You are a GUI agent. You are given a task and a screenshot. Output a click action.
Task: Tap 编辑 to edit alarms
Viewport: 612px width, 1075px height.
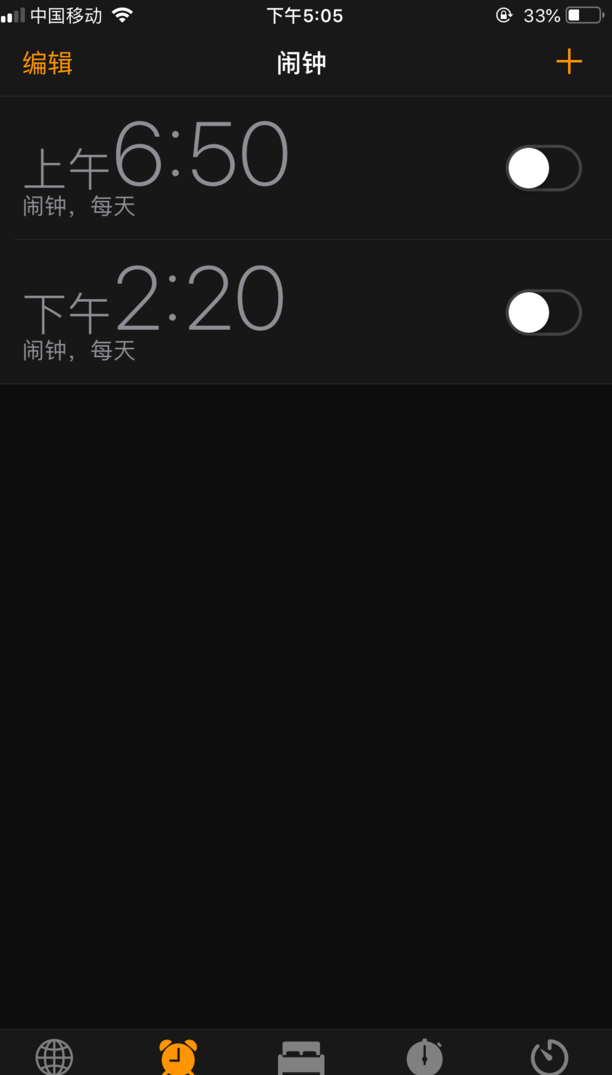pos(47,63)
